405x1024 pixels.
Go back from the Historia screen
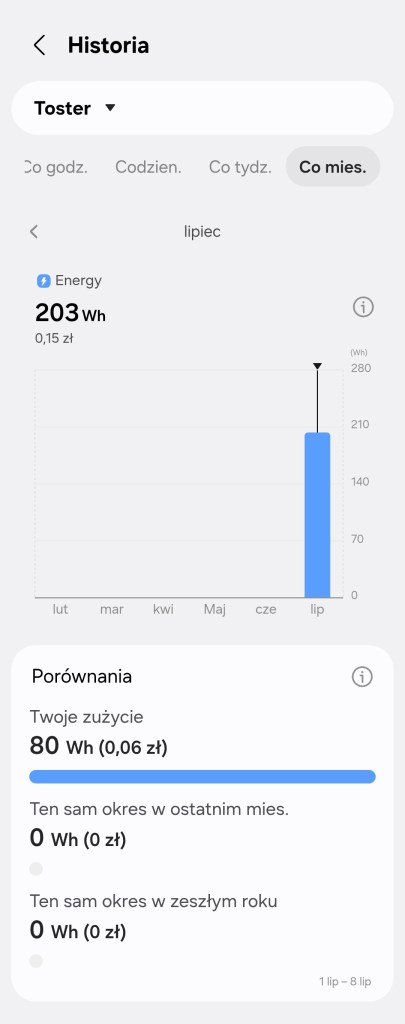pos(39,45)
